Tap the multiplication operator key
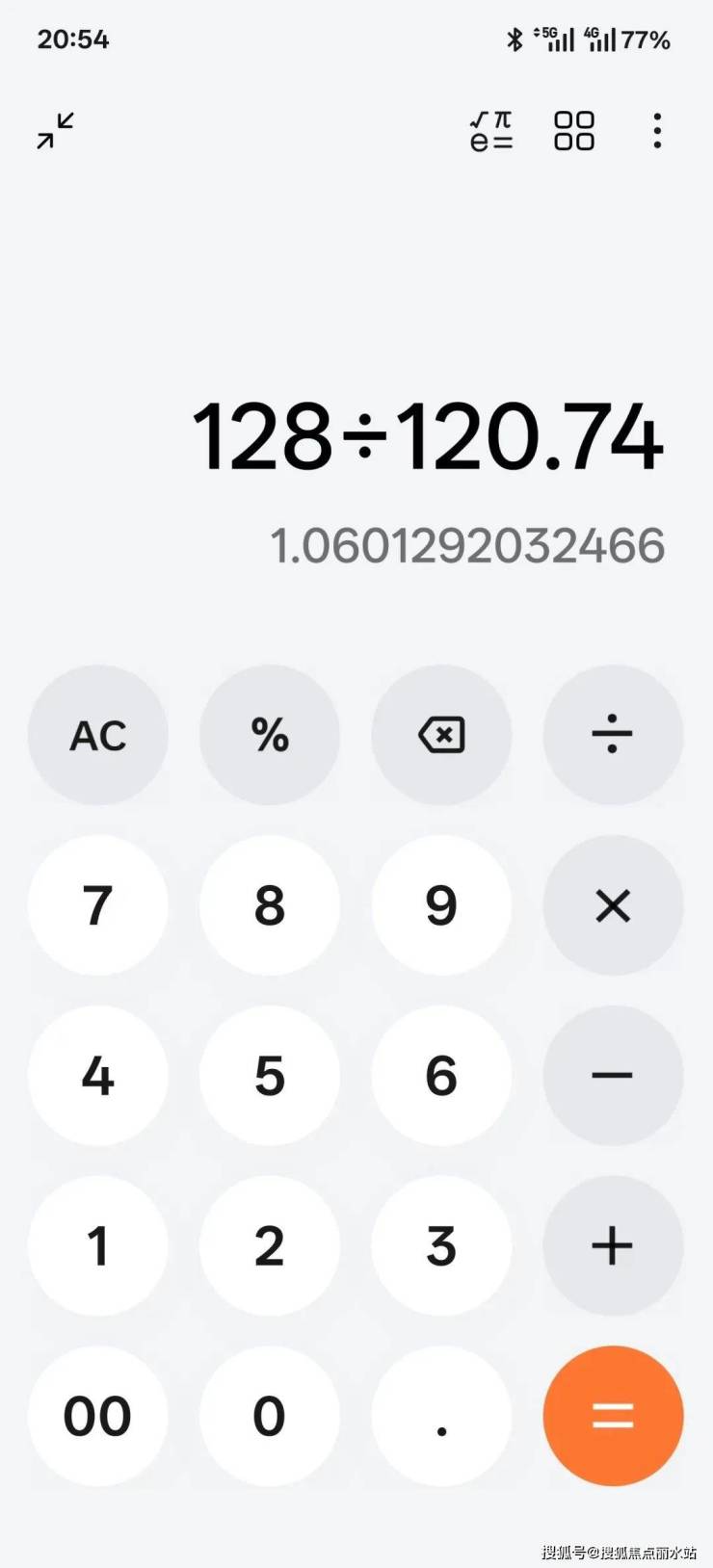This screenshot has height=1568, width=713. [x=613, y=905]
